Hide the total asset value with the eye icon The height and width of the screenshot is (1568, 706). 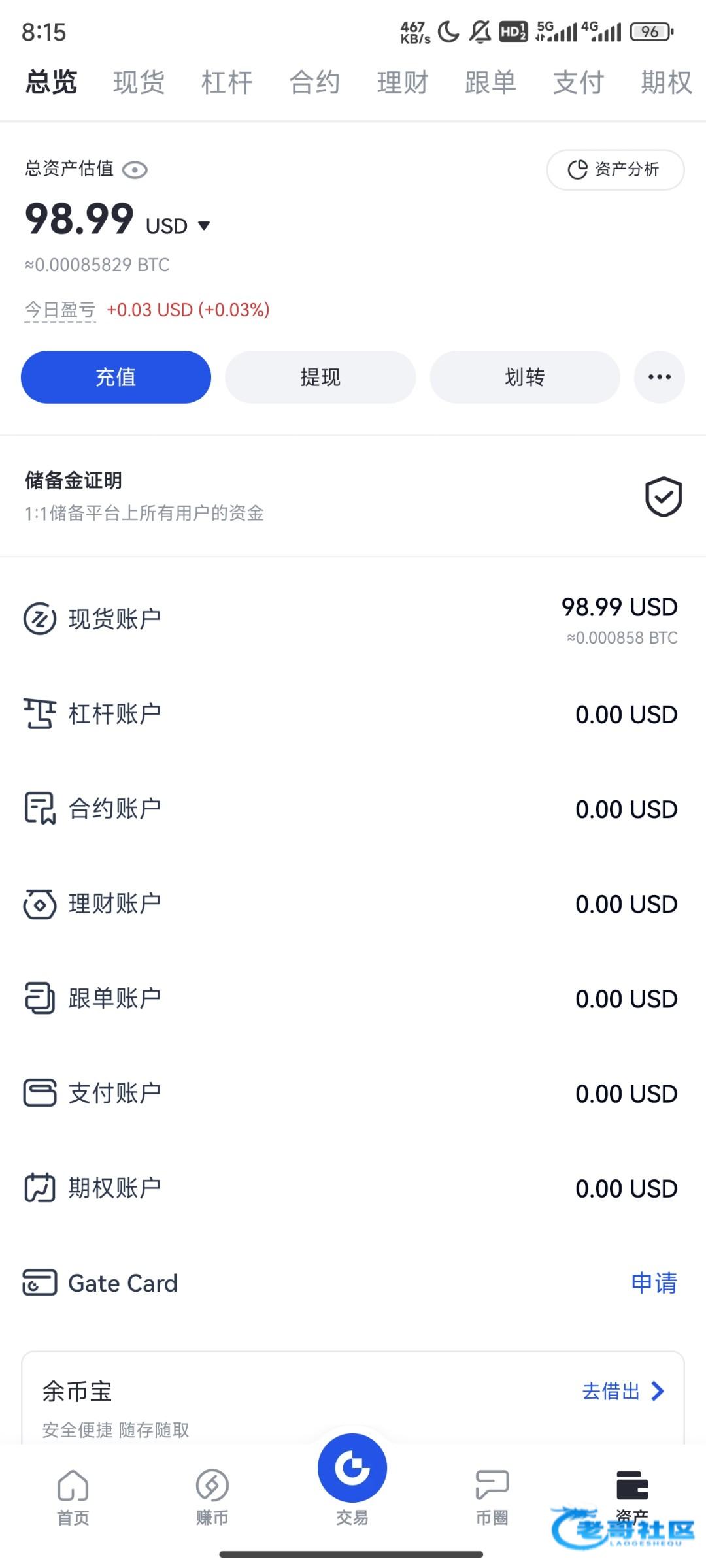[x=135, y=170]
